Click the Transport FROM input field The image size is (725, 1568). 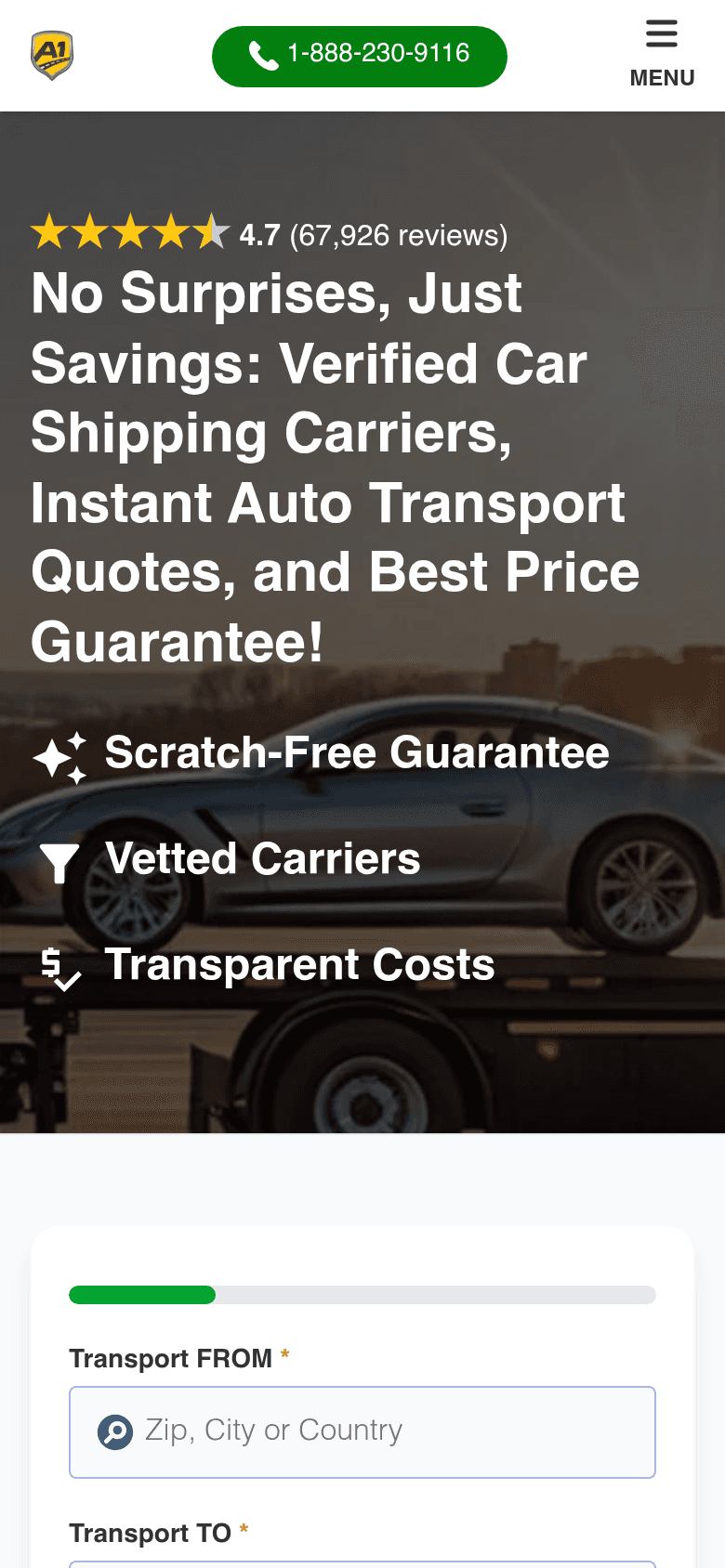point(362,1431)
